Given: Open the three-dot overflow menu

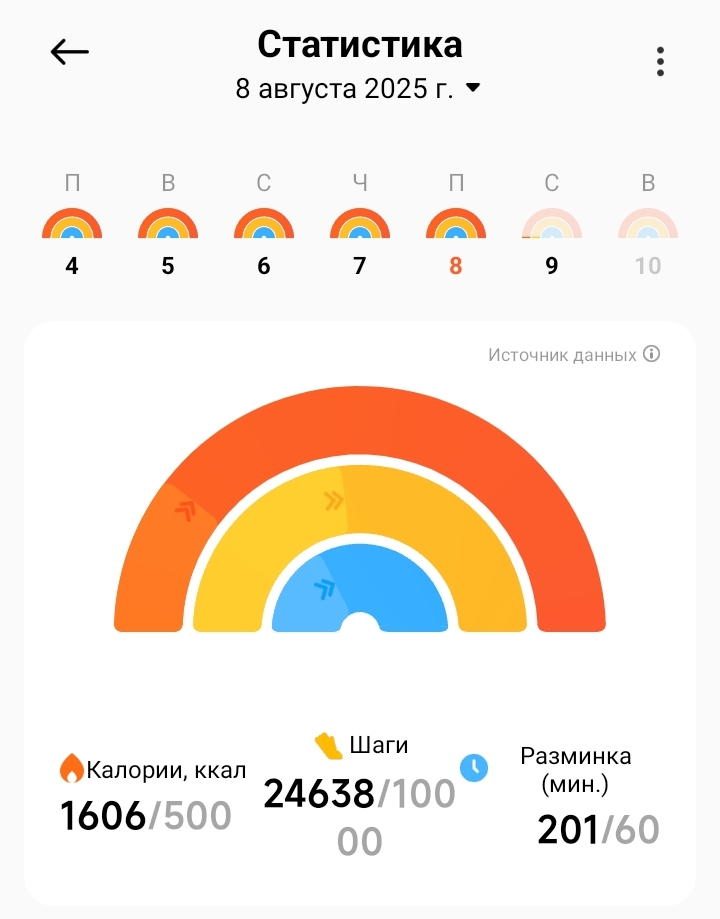Looking at the screenshot, I should click(x=660, y=61).
